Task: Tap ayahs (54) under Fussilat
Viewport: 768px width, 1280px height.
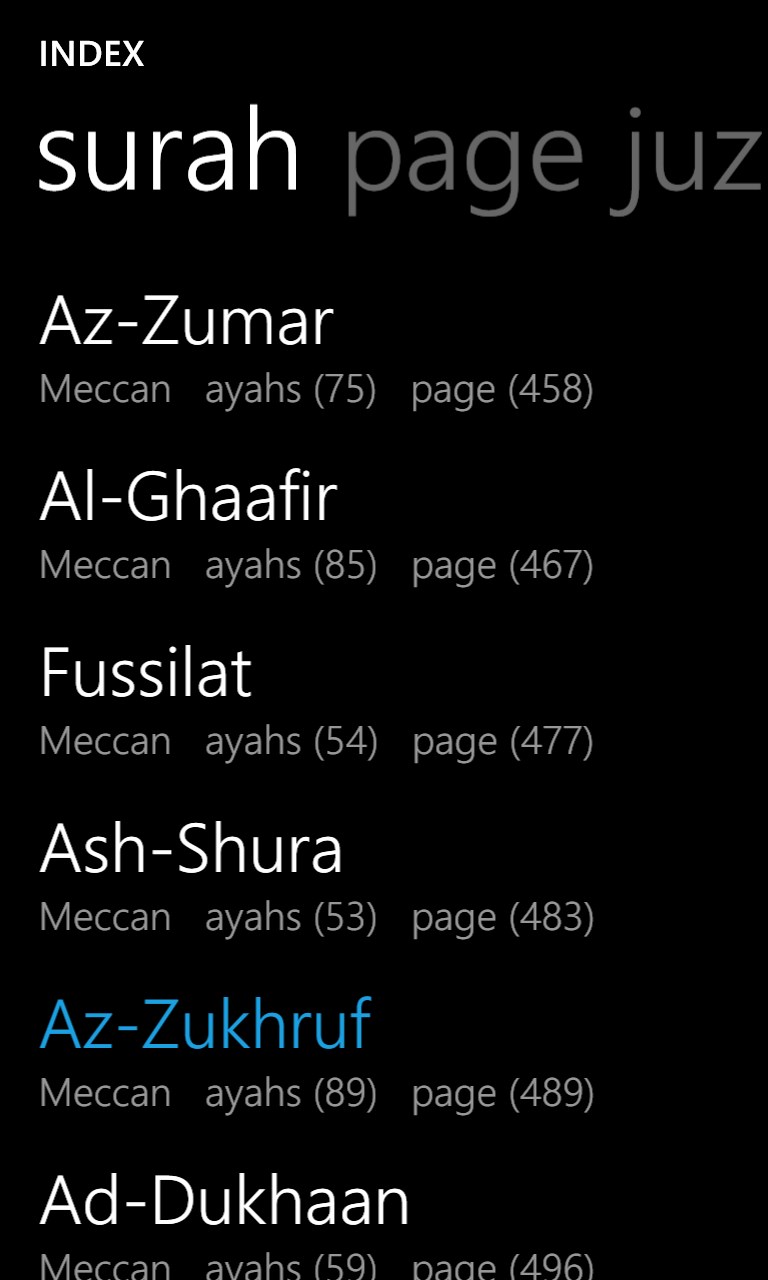Action: point(290,741)
